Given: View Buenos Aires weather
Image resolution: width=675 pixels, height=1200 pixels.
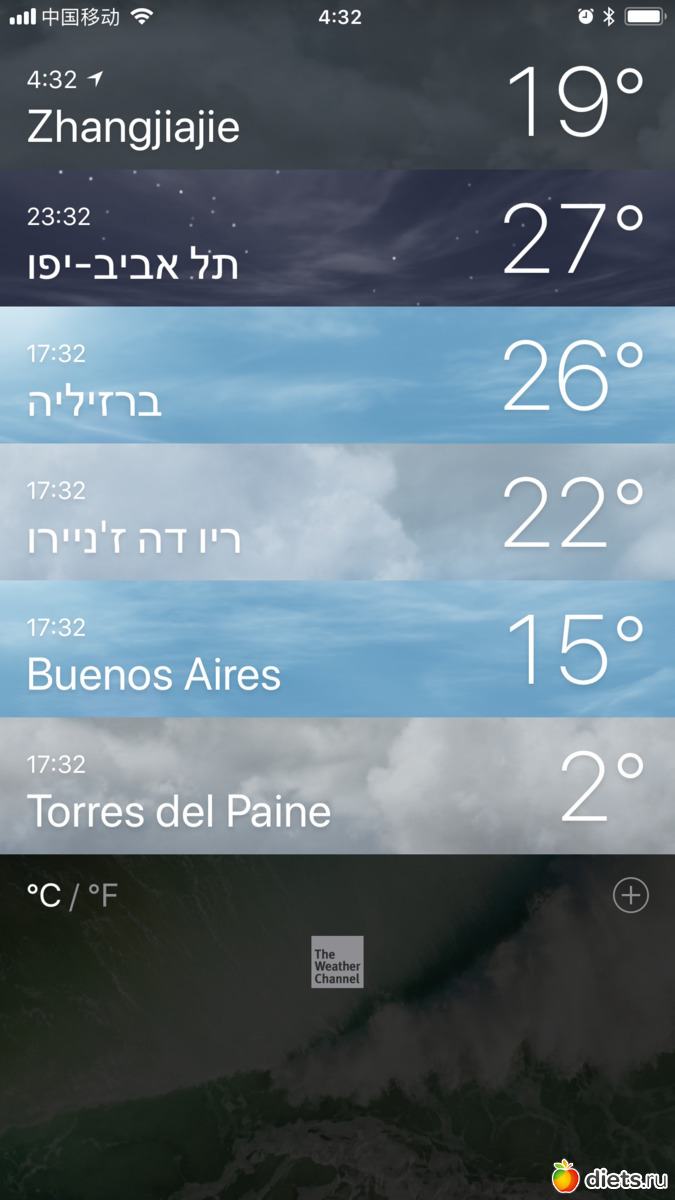Looking at the screenshot, I should (337, 650).
